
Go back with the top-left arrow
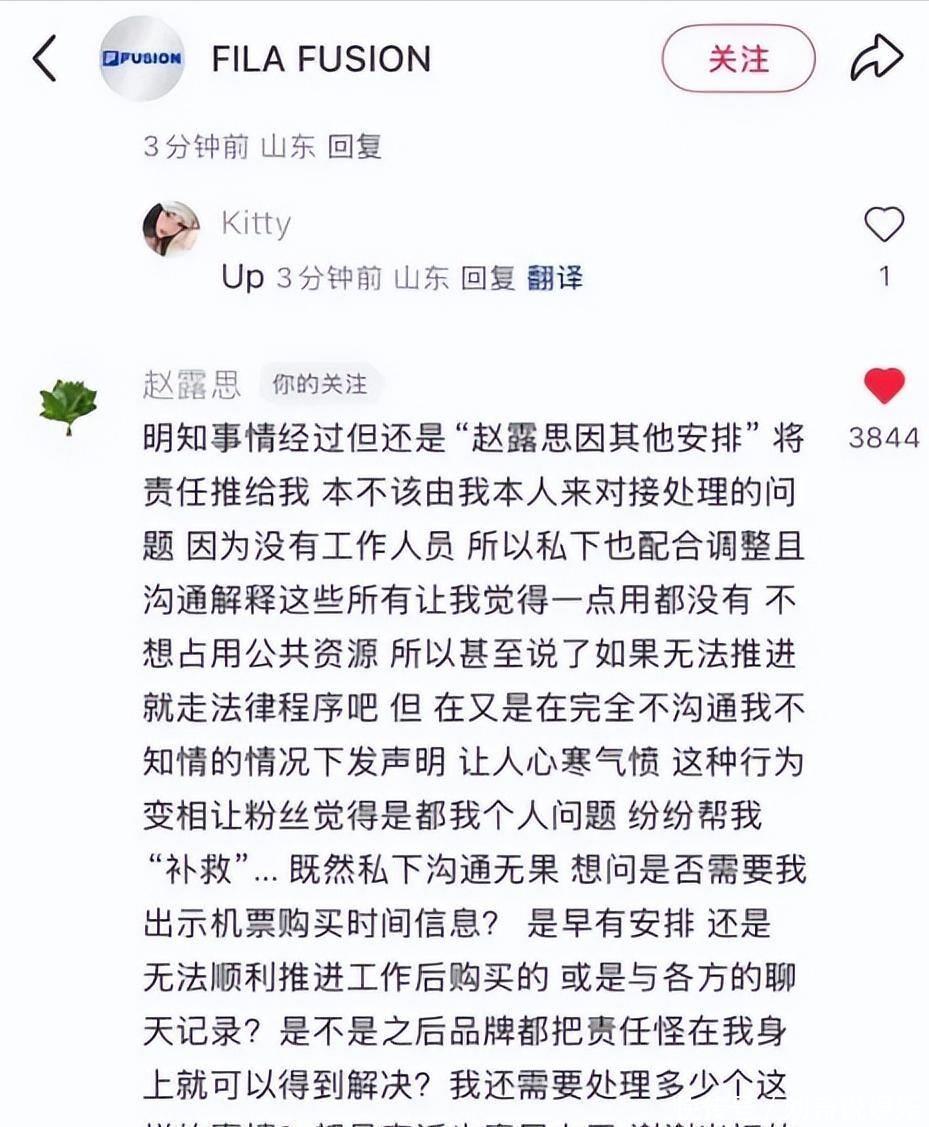[44, 60]
